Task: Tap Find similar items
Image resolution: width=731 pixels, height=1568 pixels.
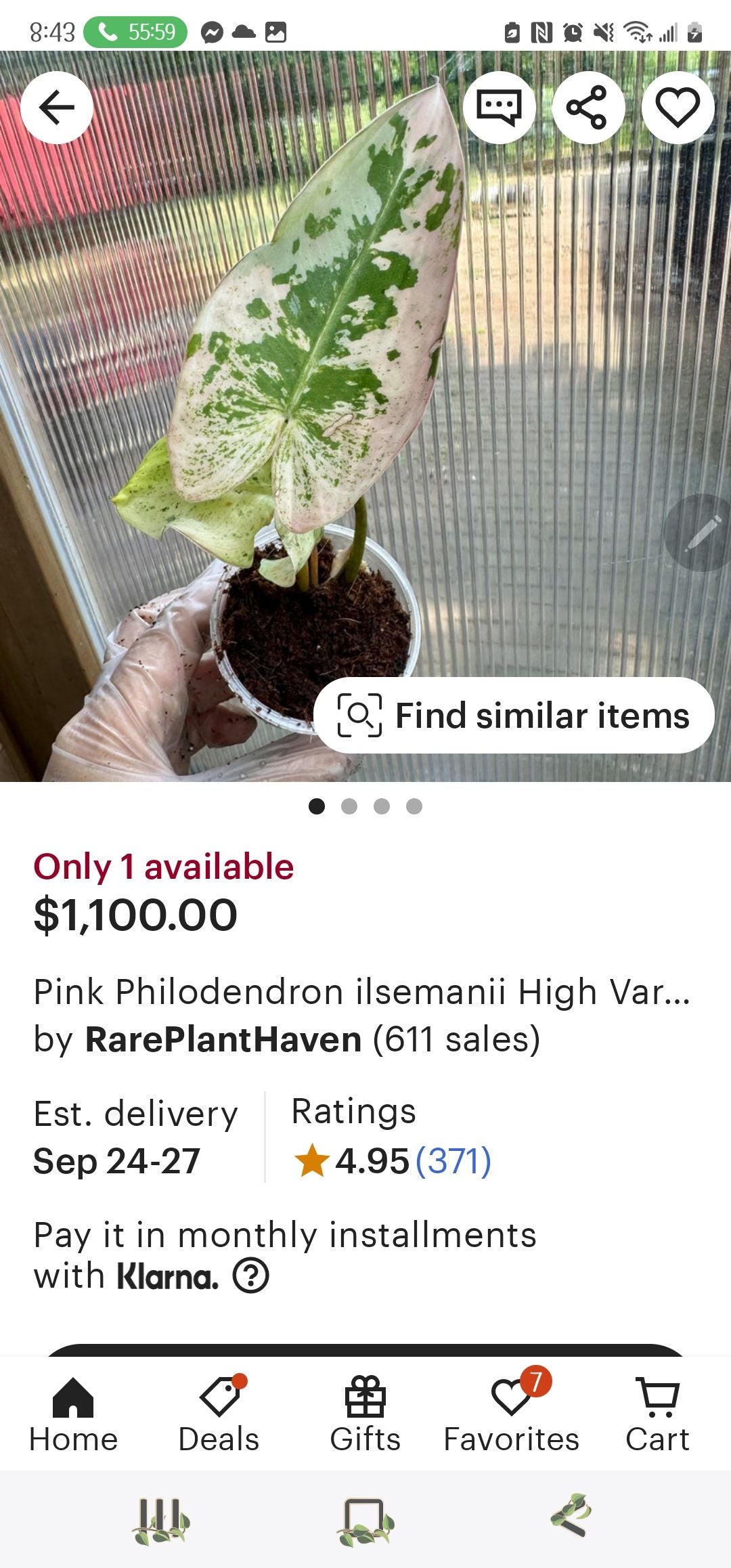Action: point(514,716)
